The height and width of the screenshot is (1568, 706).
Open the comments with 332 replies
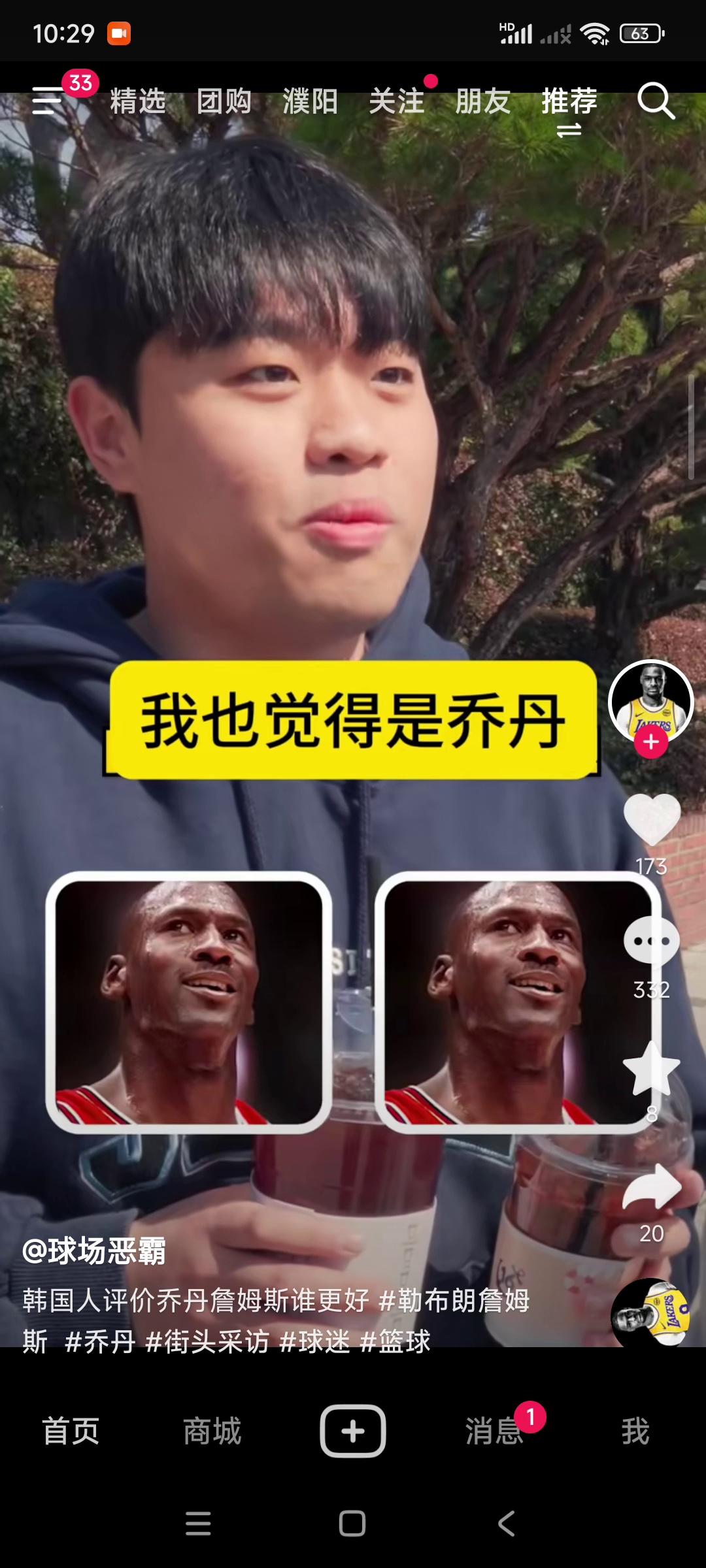click(651, 942)
